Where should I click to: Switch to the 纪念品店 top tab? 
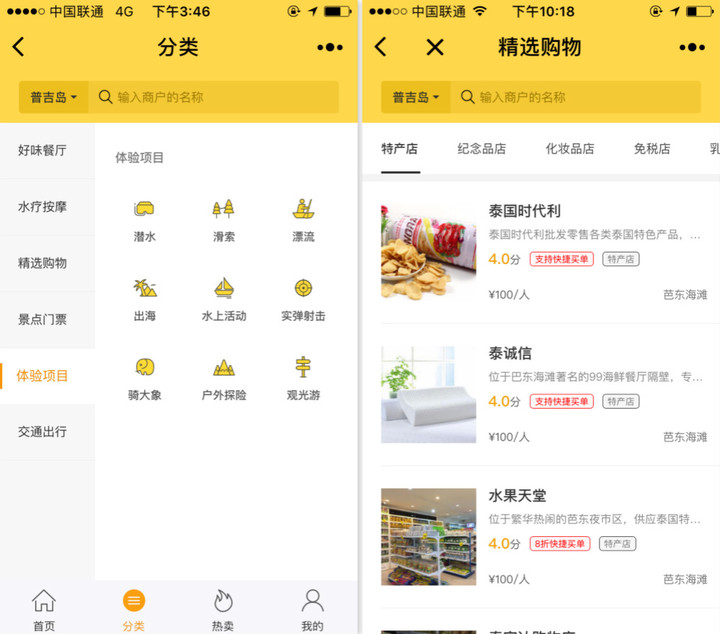tap(481, 149)
